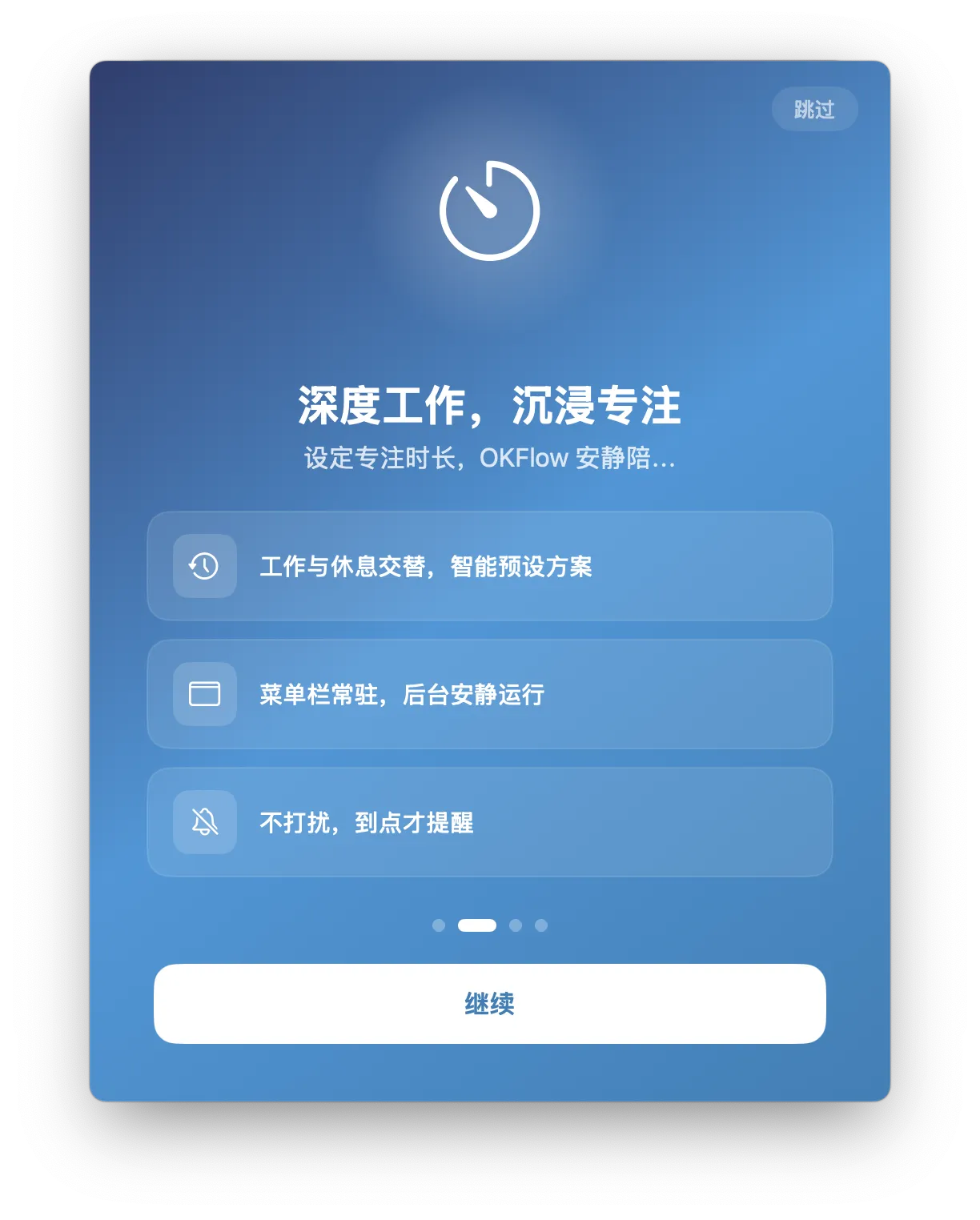Jump to the third page dot
Viewport: 980px width, 1220px height.
[516, 925]
